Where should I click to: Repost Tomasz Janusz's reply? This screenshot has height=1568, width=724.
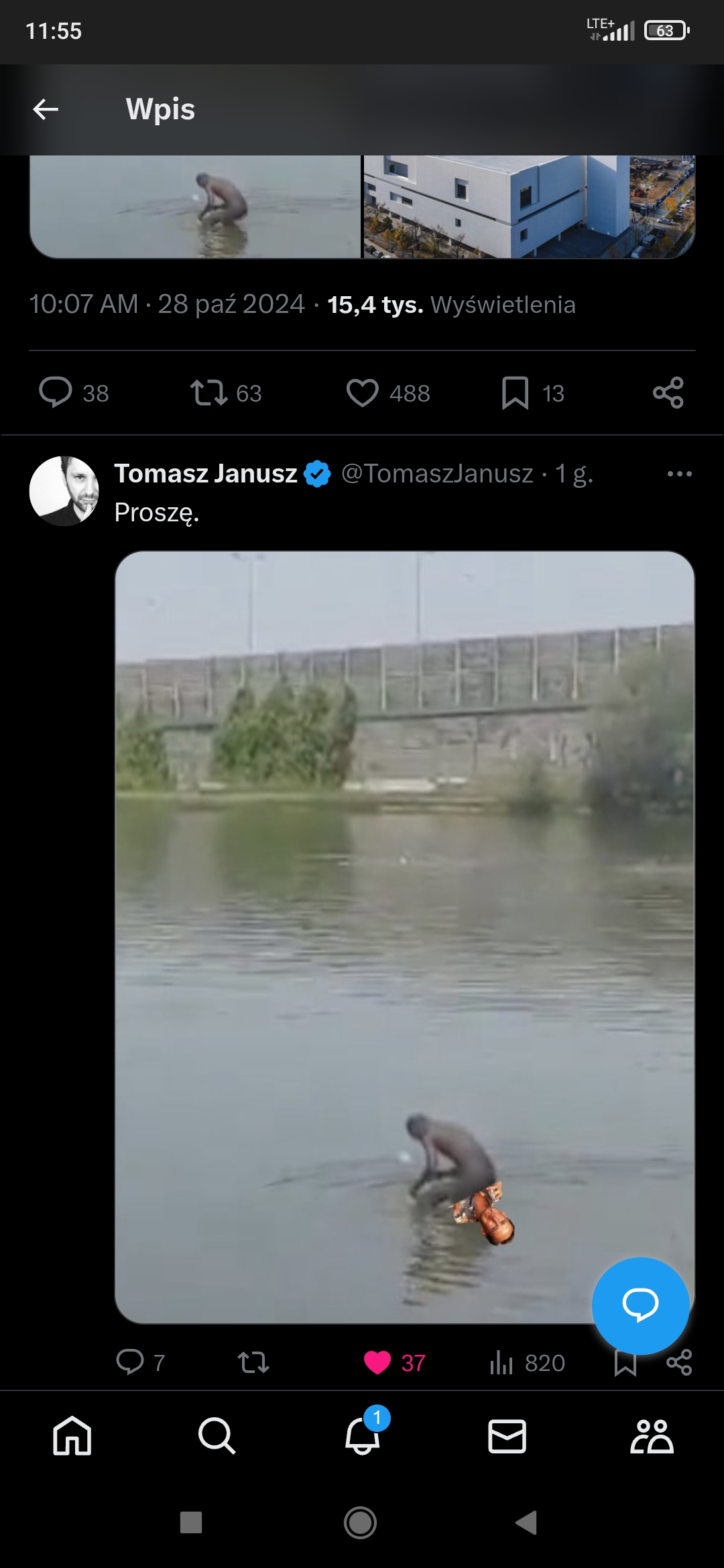pos(253,1362)
